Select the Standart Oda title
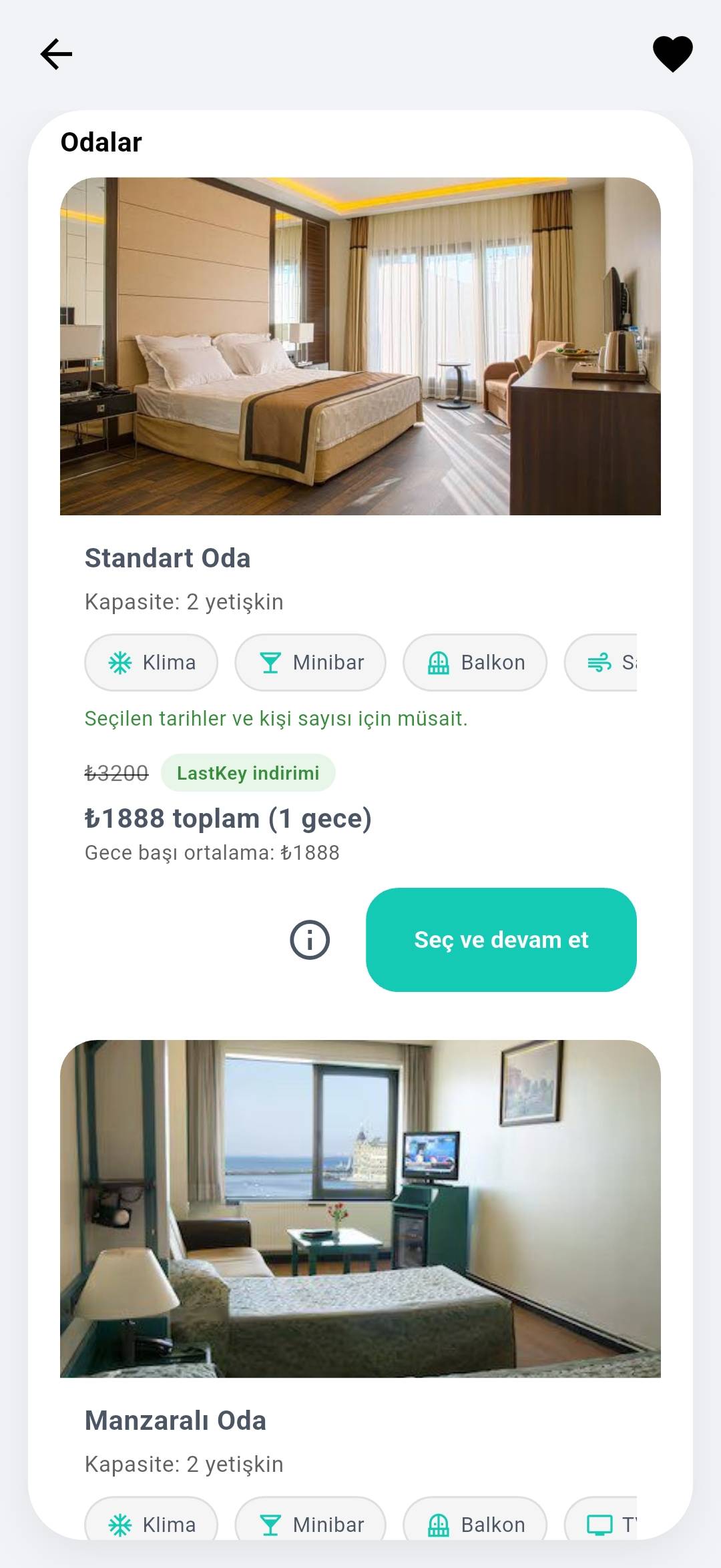The width and height of the screenshot is (721, 1568). (168, 559)
